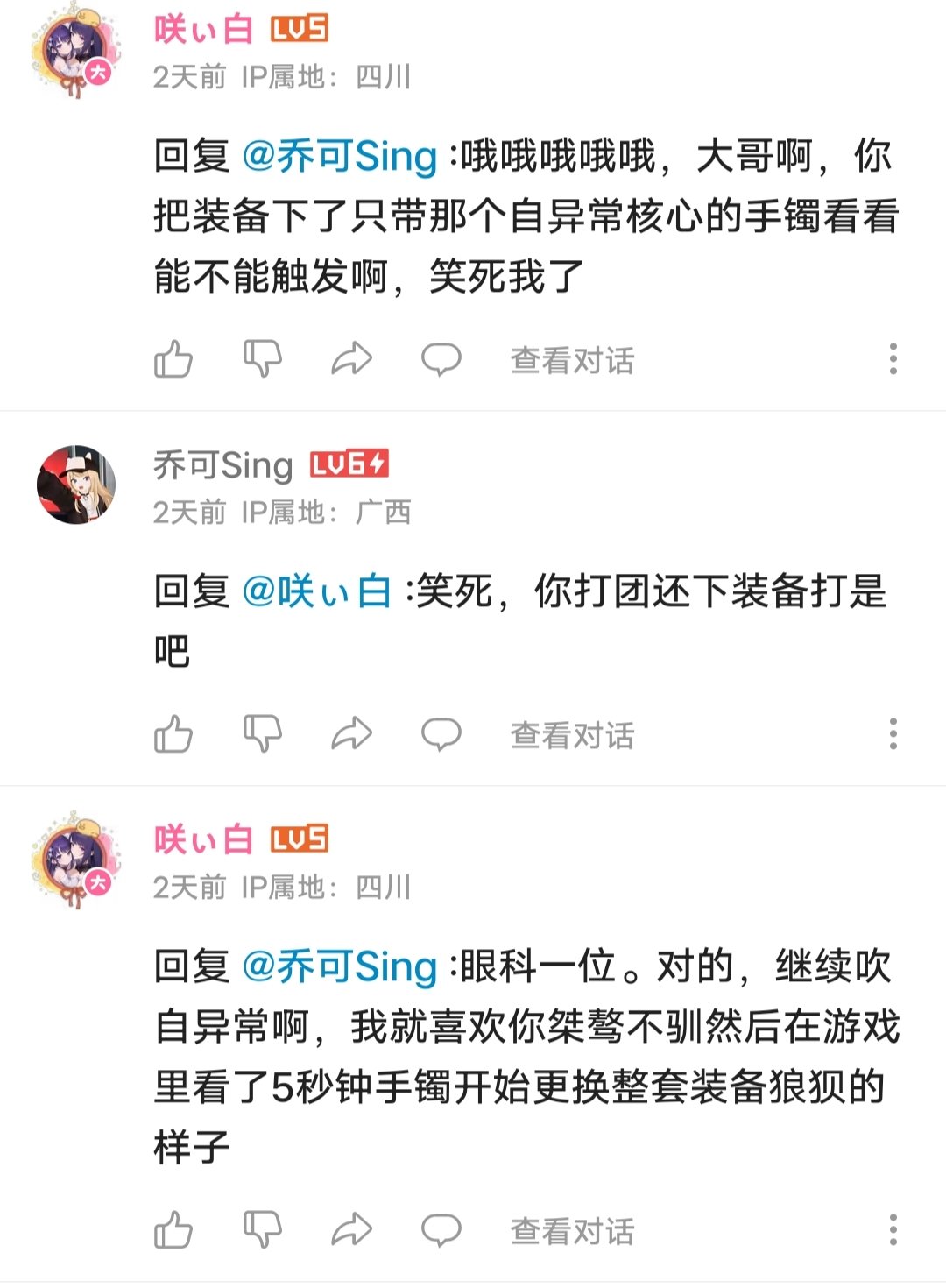Open more options for 乔可Sing's comment
Screen dimensions: 946x1288
pos(893,733)
